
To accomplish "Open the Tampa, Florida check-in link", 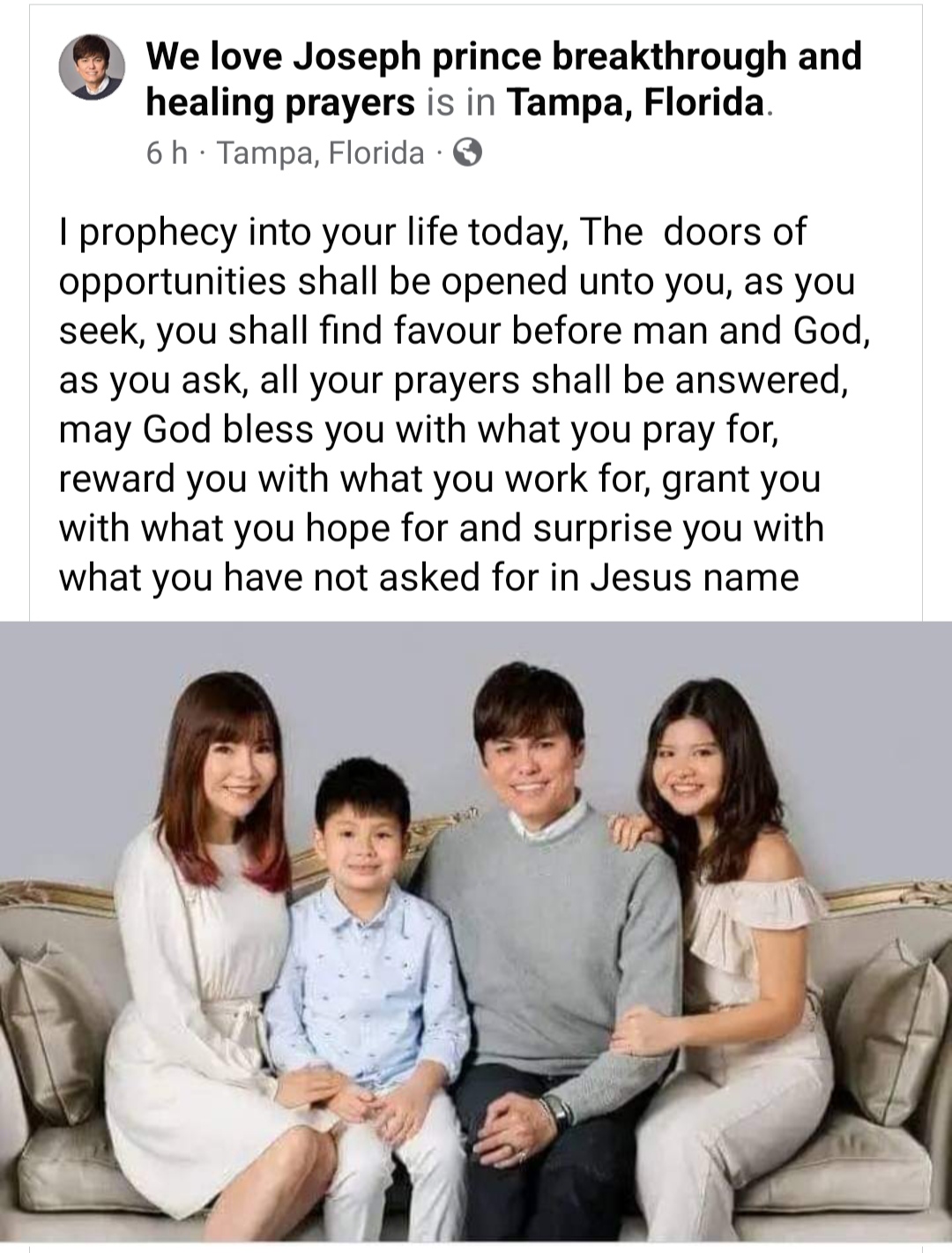I will (x=635, y=103).
